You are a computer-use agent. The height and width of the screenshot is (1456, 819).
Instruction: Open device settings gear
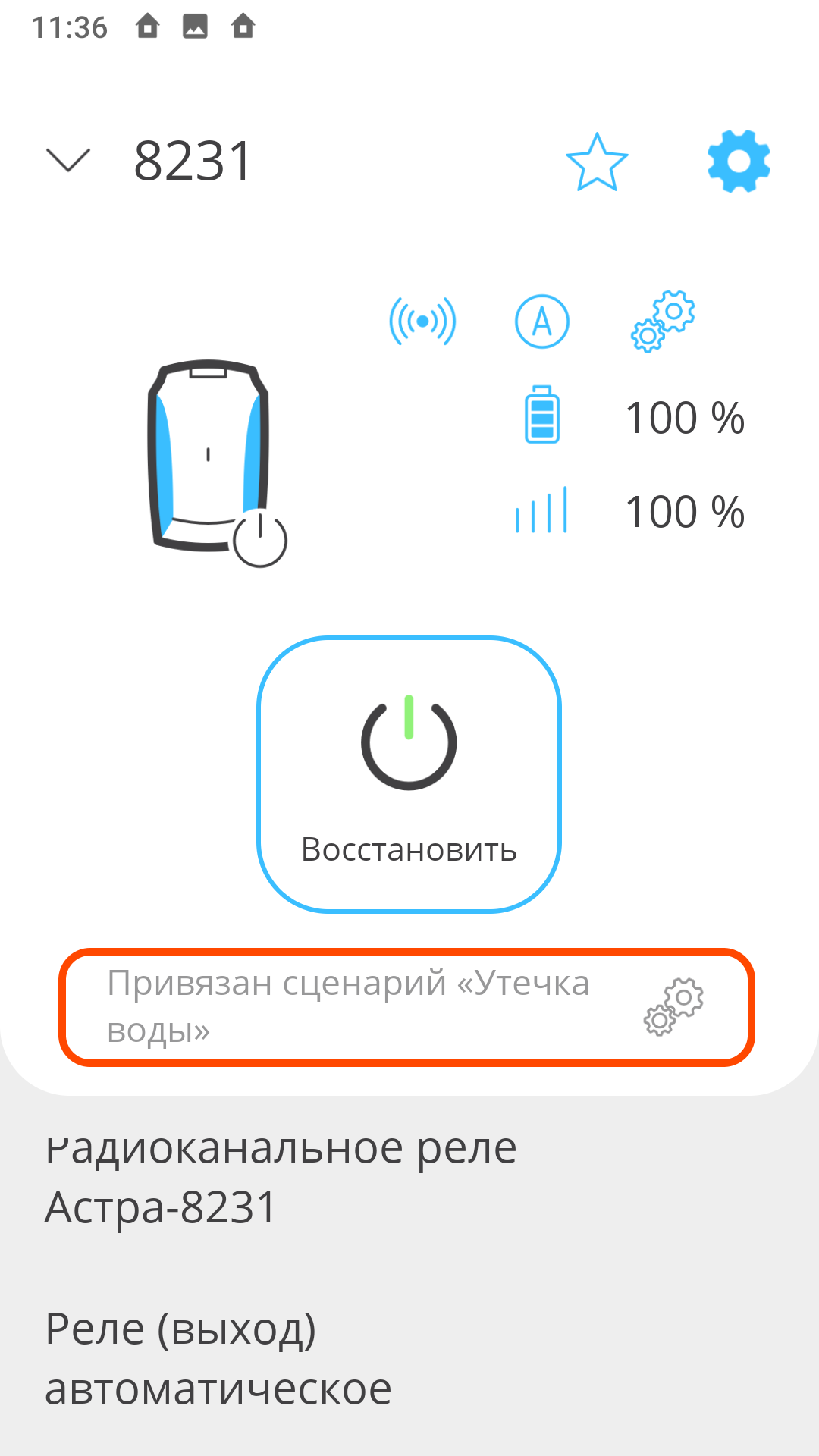(x=739, y=161)
